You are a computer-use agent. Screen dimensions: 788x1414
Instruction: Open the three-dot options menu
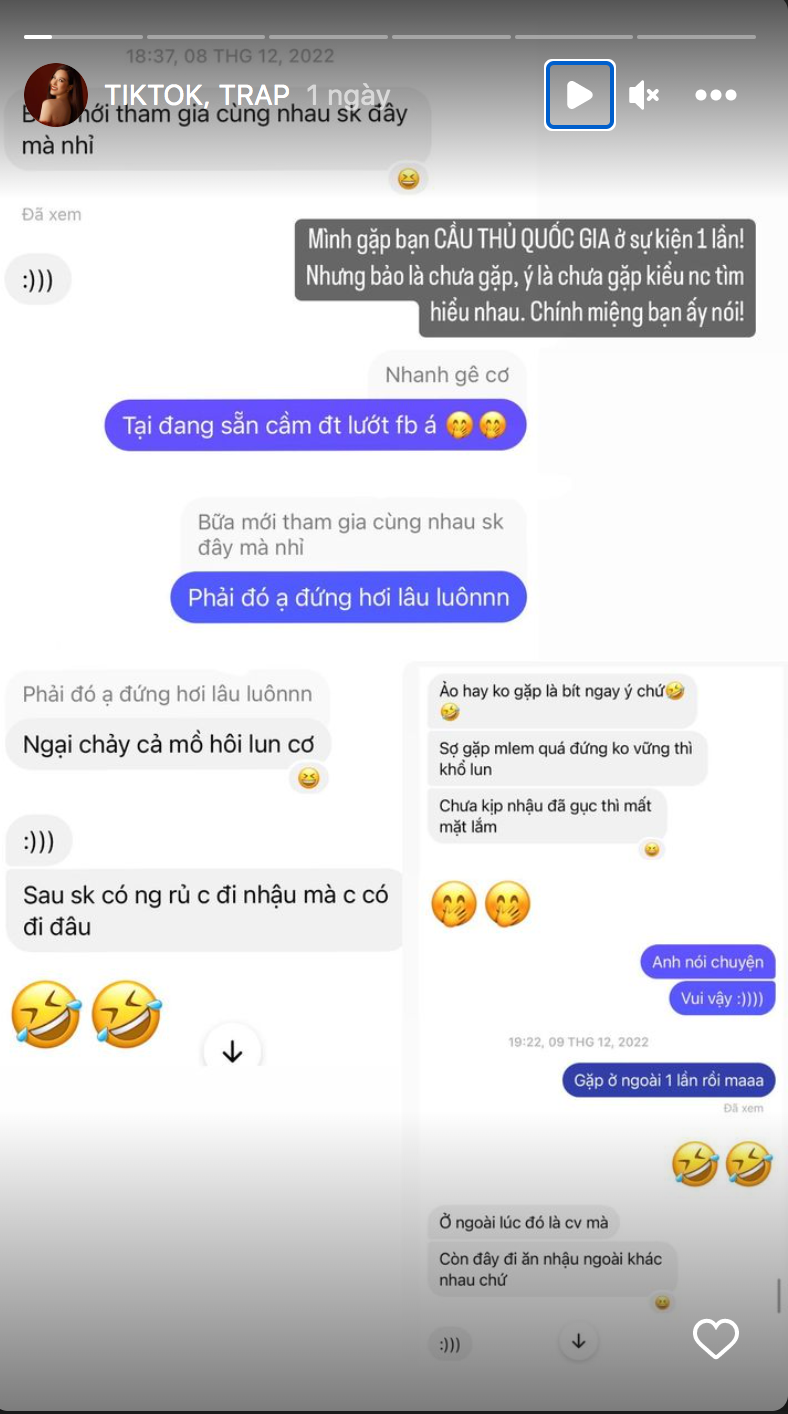point(716,95)
